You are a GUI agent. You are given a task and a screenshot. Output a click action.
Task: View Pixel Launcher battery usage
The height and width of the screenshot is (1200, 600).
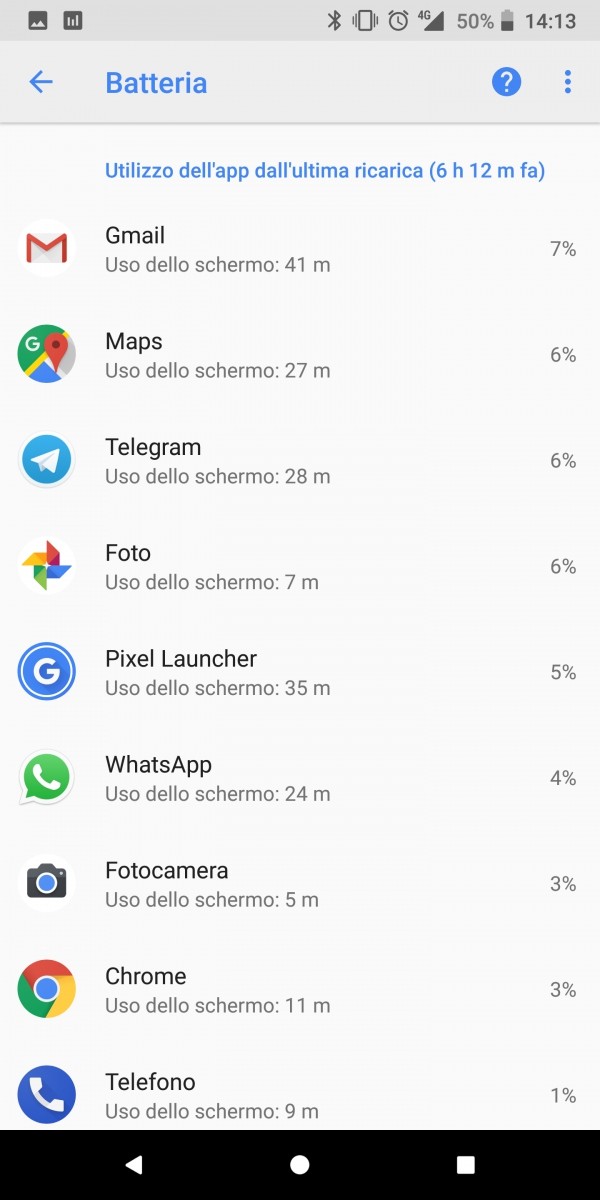(300, 673)
